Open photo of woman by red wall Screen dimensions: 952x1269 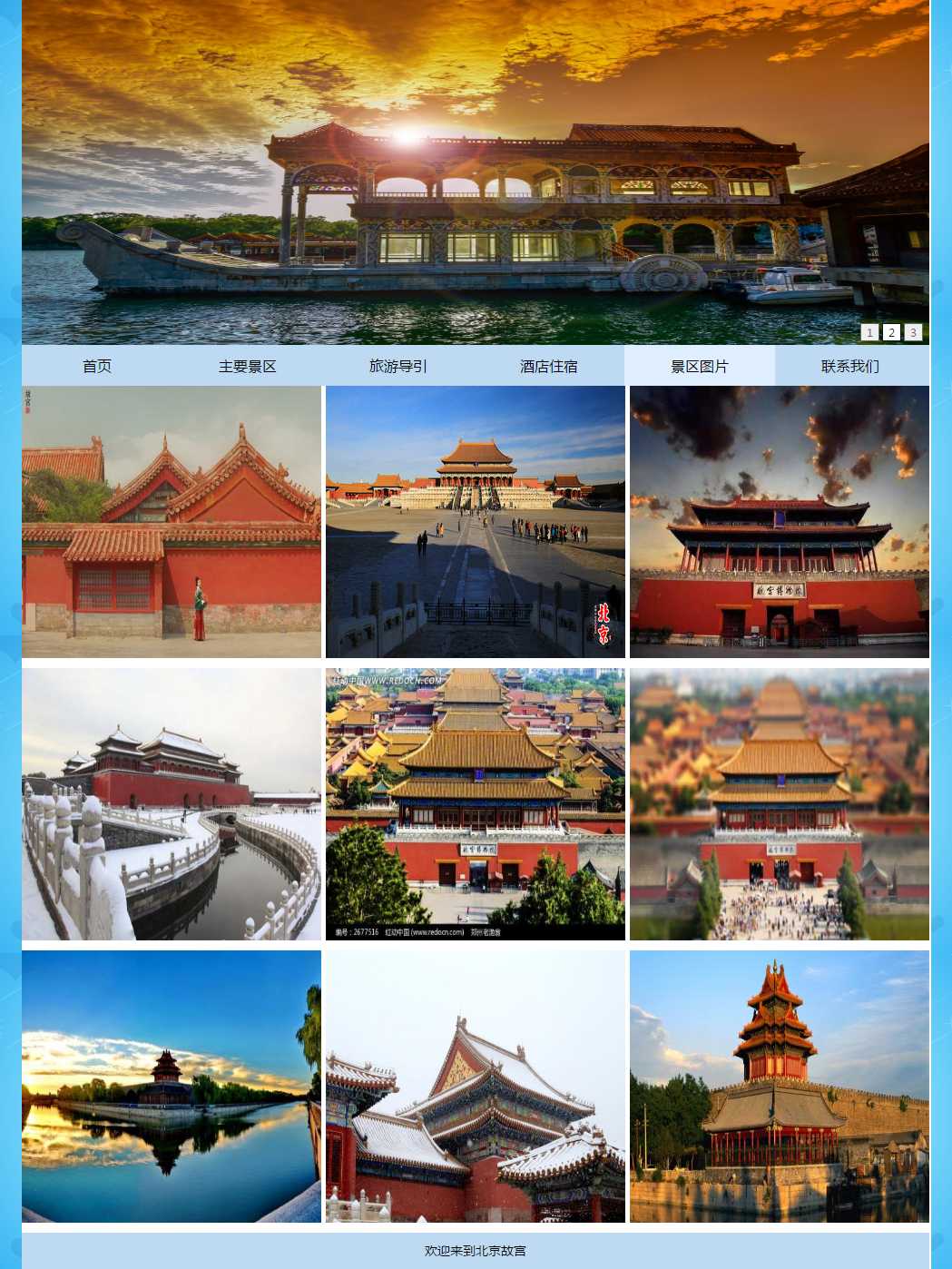point(172,522)
